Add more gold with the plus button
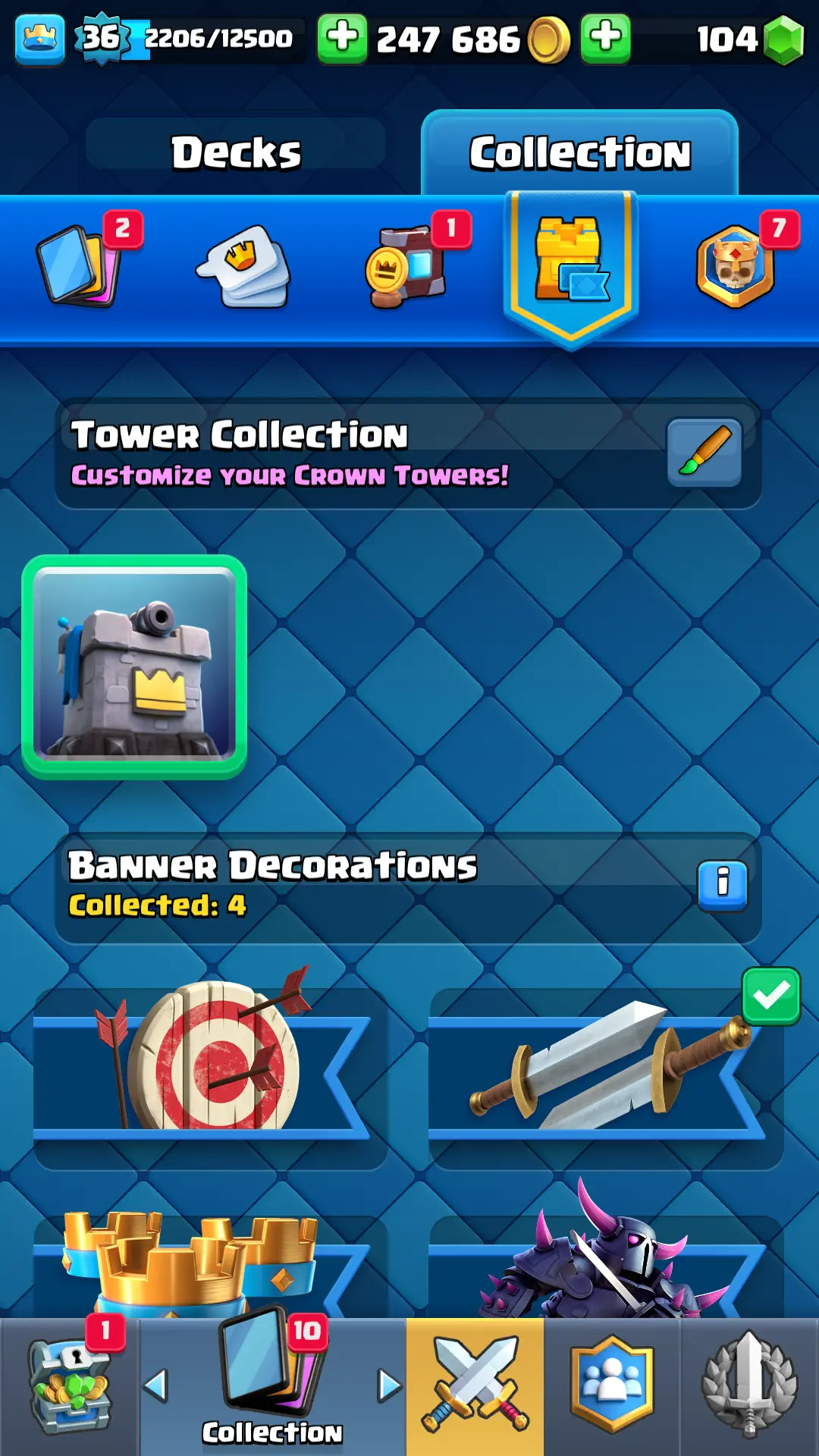Image resolution: width=819 pixels, height=1456 pixels. pos(342,38)
